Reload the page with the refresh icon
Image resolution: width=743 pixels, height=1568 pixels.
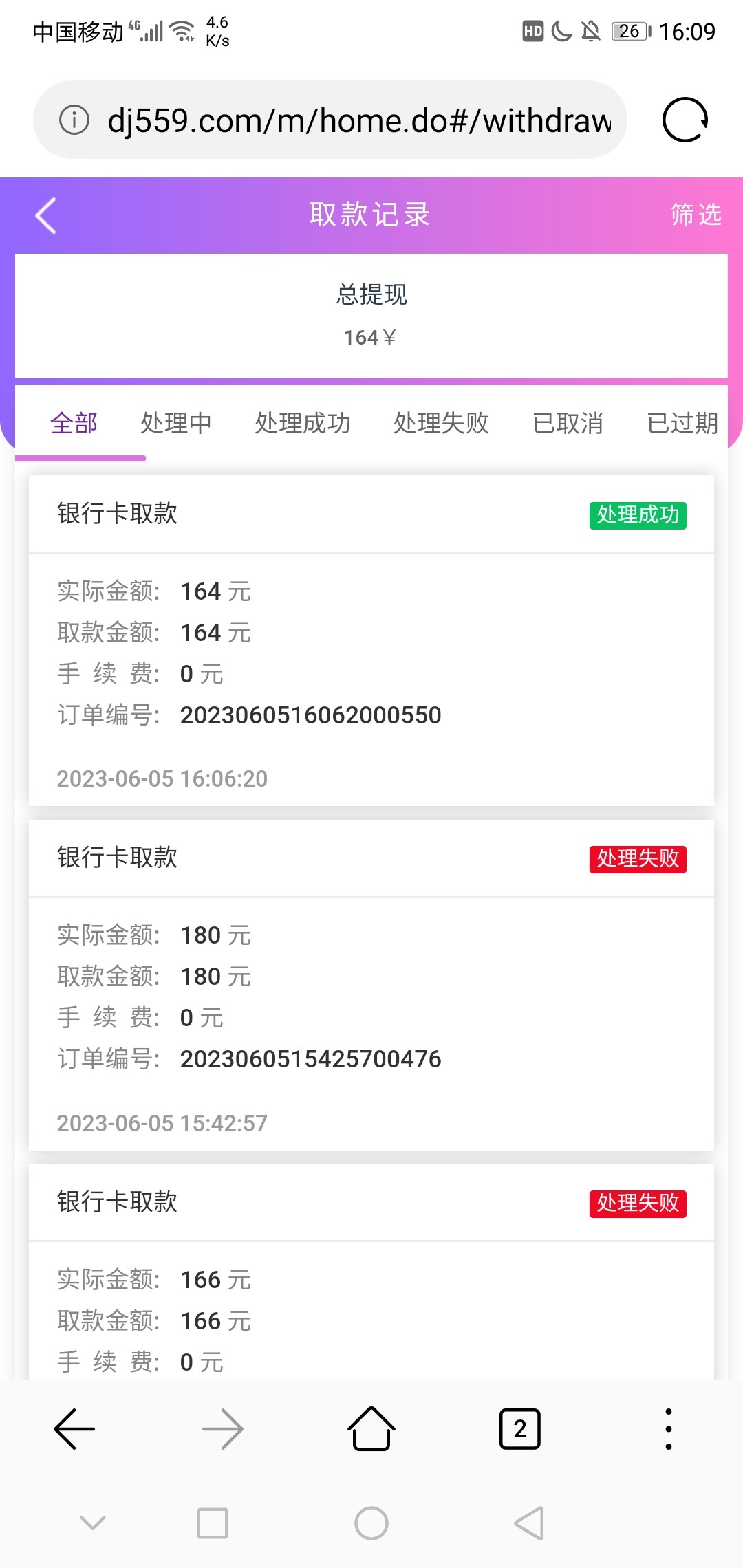(x=685, y=120)
